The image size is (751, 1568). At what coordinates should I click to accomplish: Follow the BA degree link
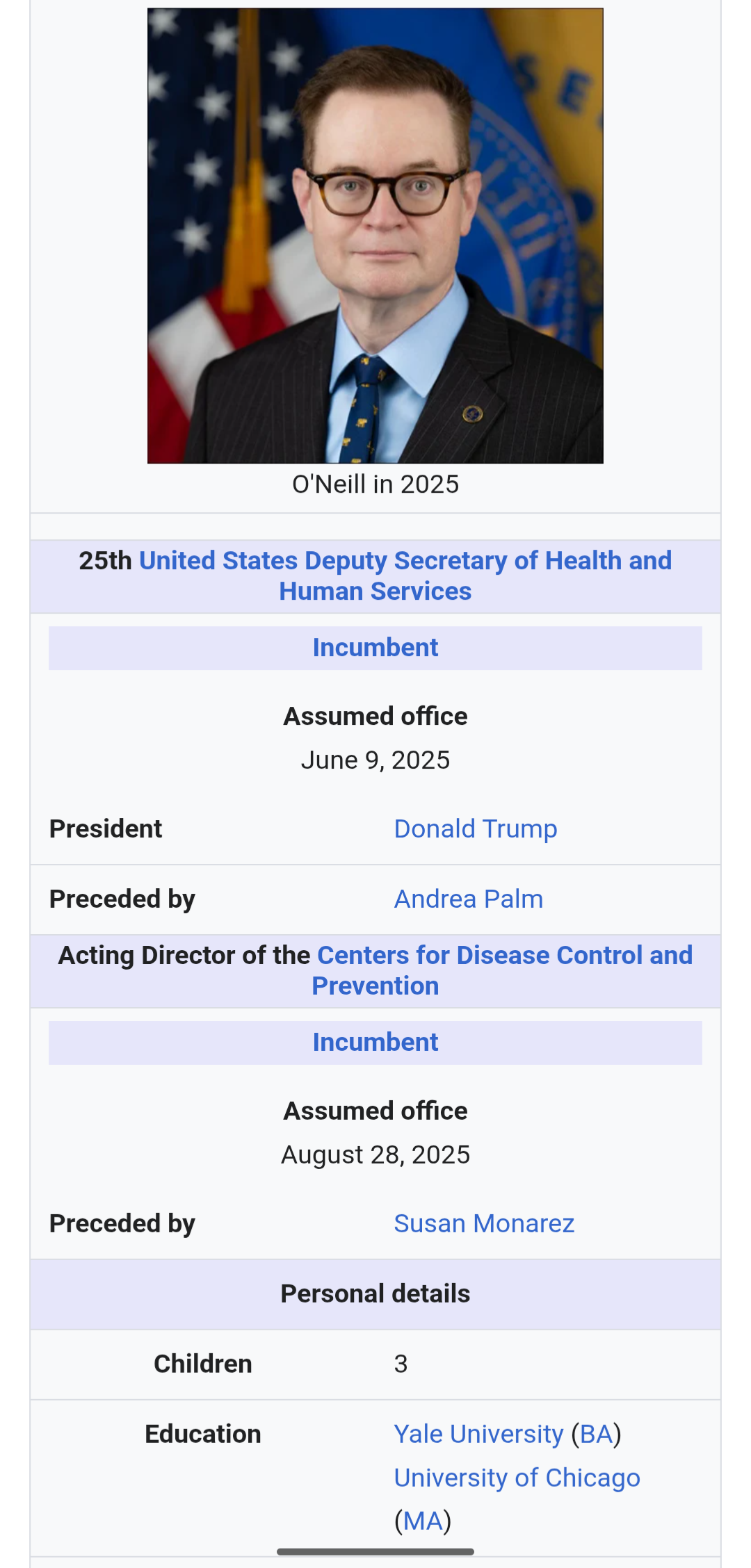click(x=596, y=1435)
